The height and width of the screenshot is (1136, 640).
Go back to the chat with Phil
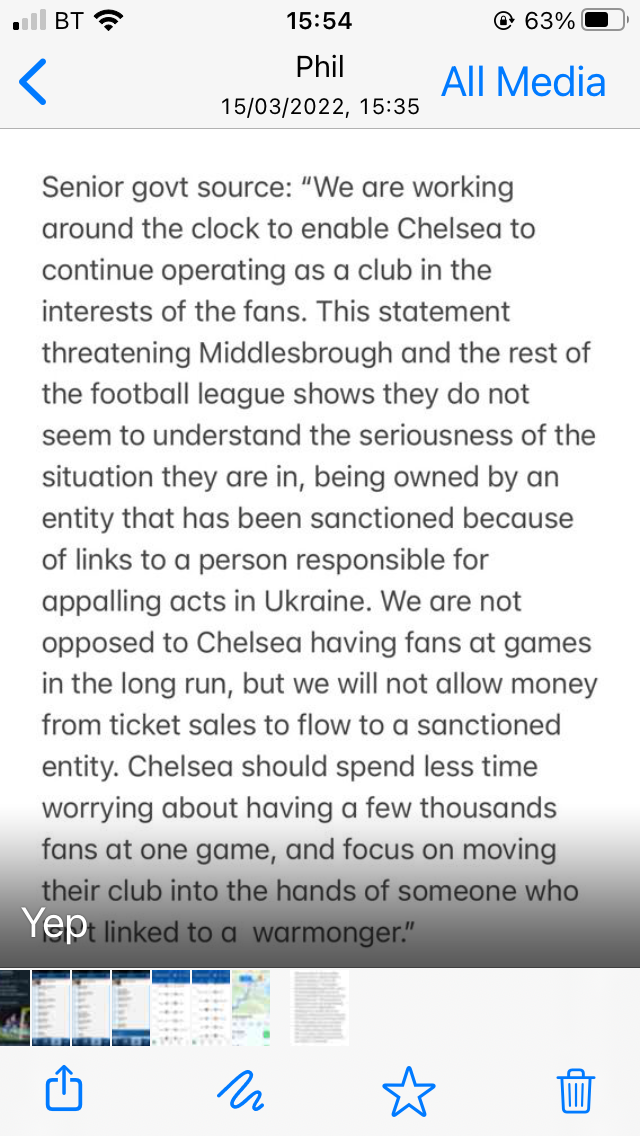point(33,81)
